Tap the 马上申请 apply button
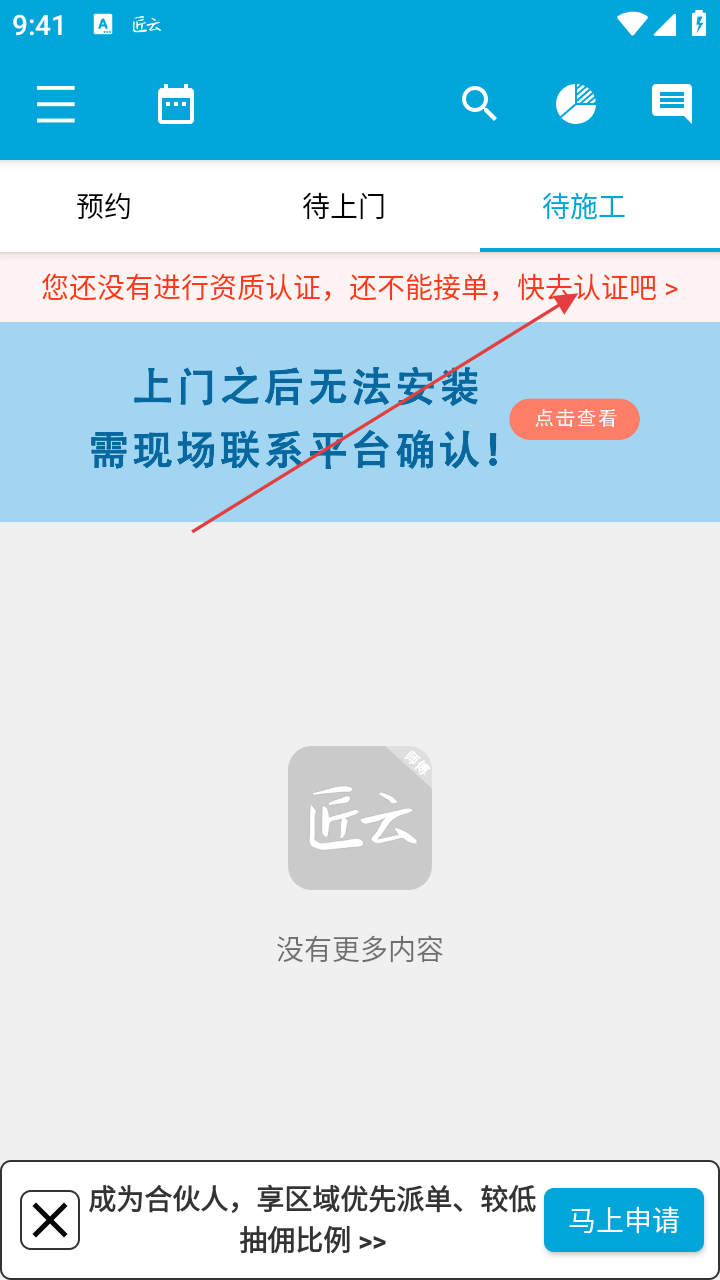The image size is (720, 1280). [624, 1220]
